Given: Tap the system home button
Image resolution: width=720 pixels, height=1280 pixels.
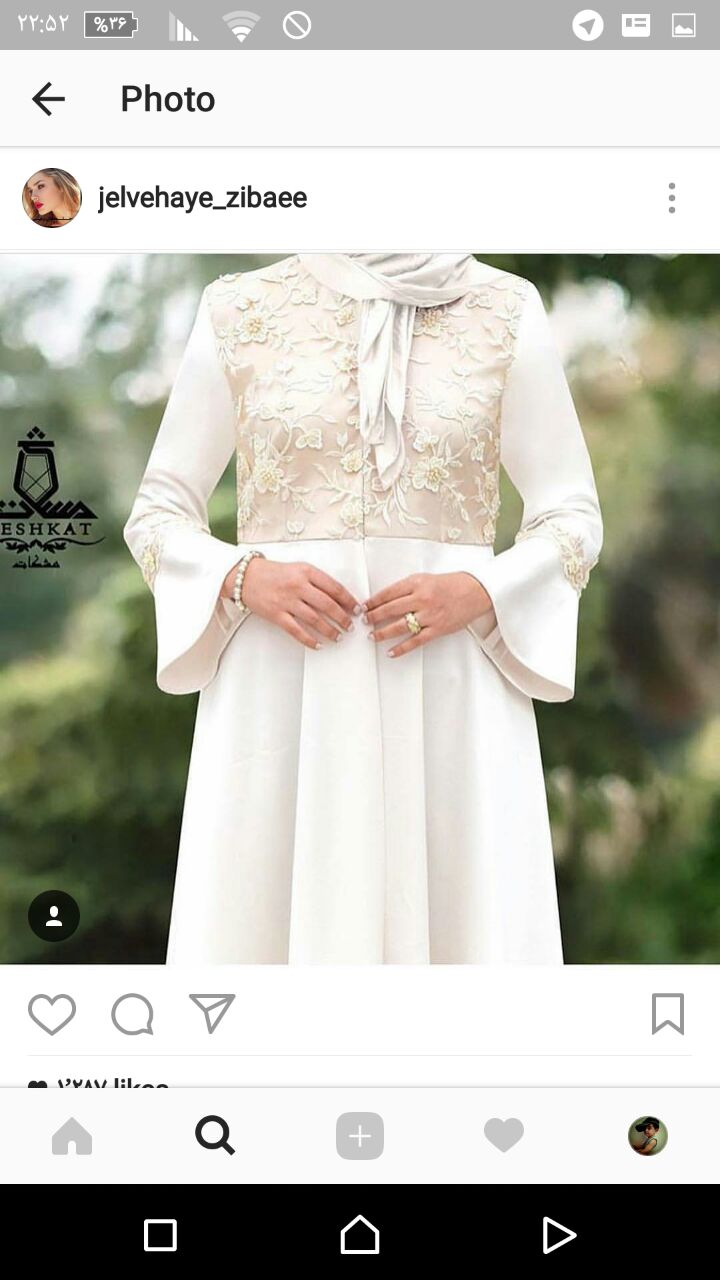Looking at the screenshot, I should point(360,1235).
